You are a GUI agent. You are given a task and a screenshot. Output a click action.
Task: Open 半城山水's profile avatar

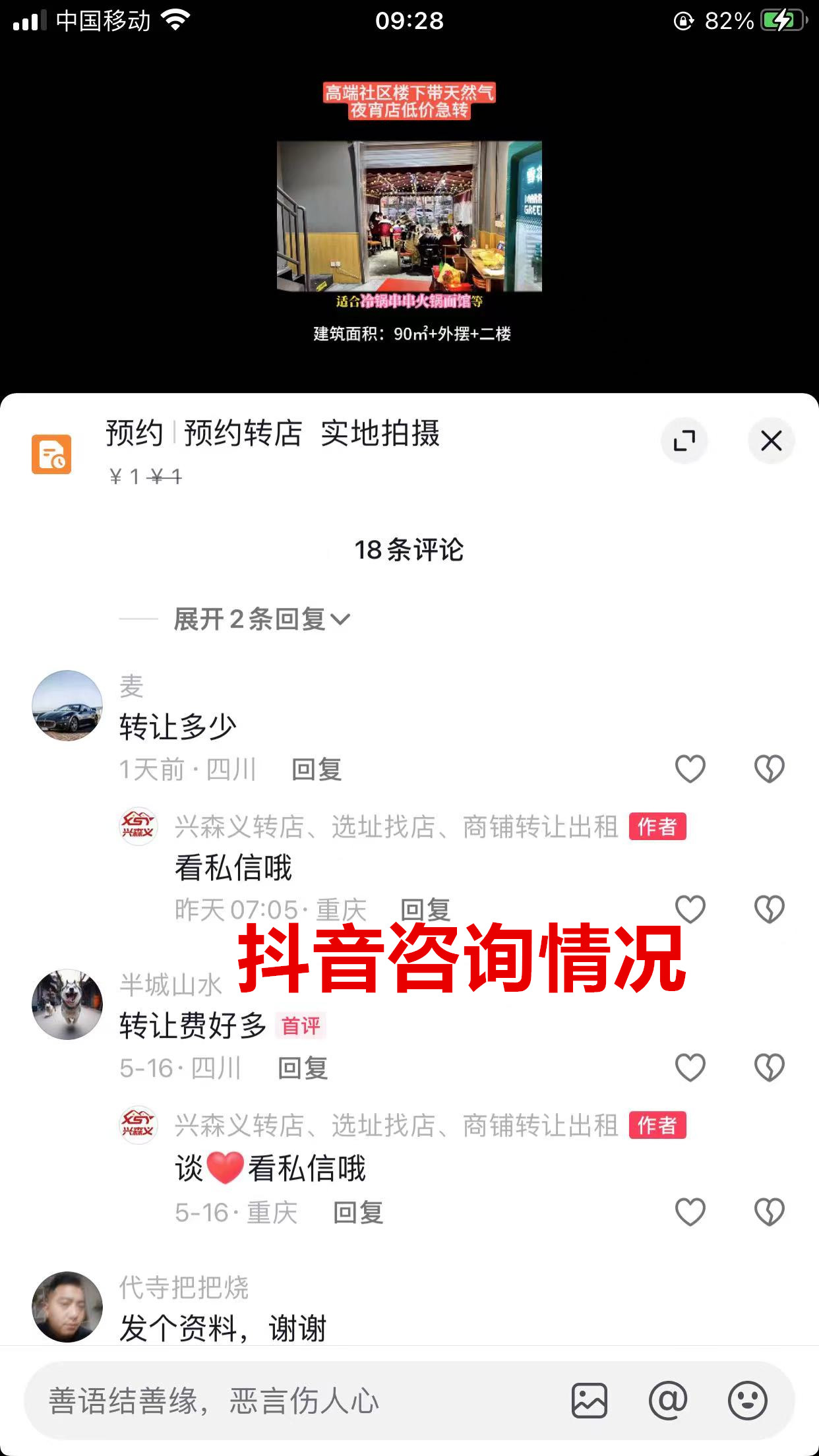coord(67,1004)
